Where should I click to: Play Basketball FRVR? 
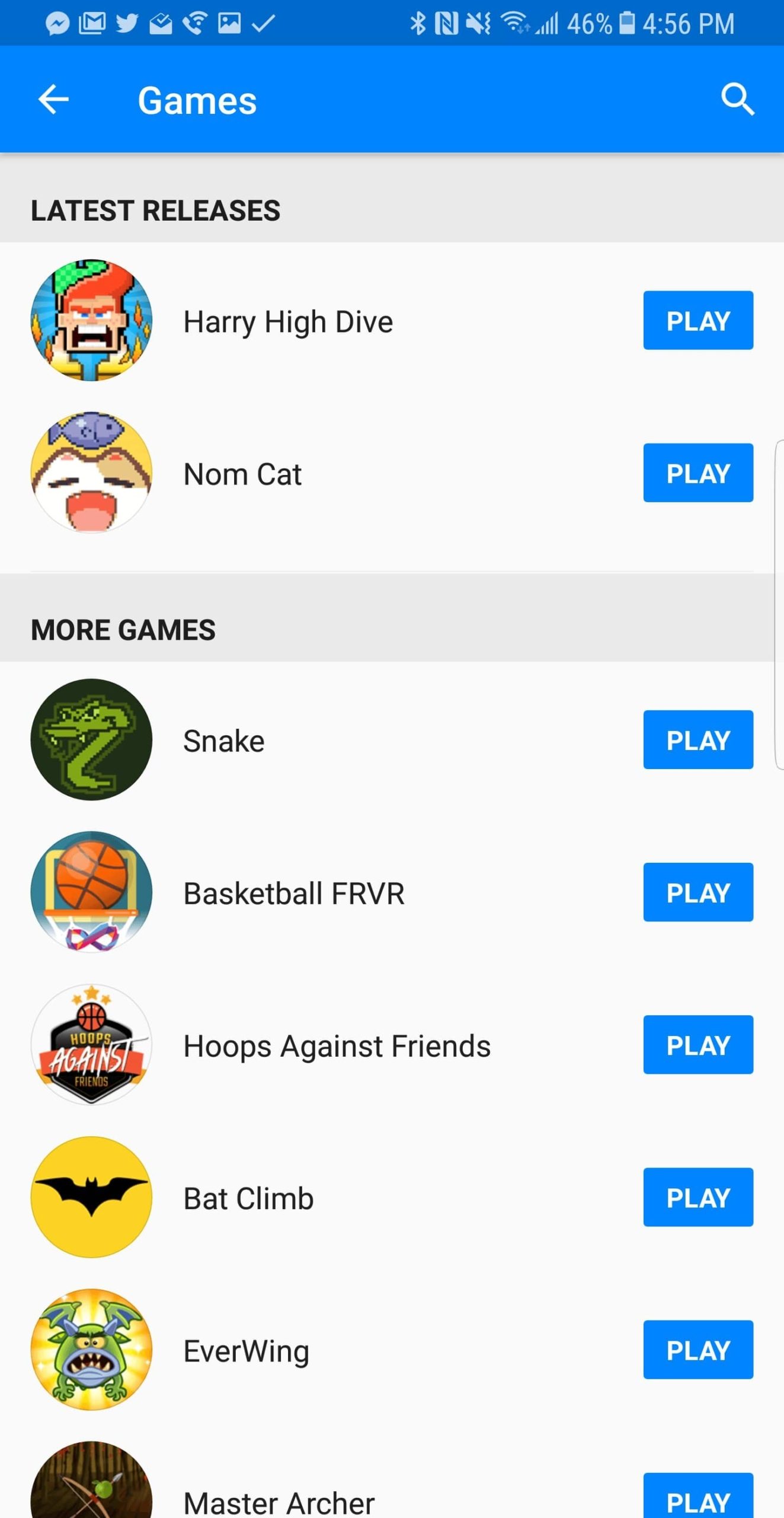(x=697, y=892)
